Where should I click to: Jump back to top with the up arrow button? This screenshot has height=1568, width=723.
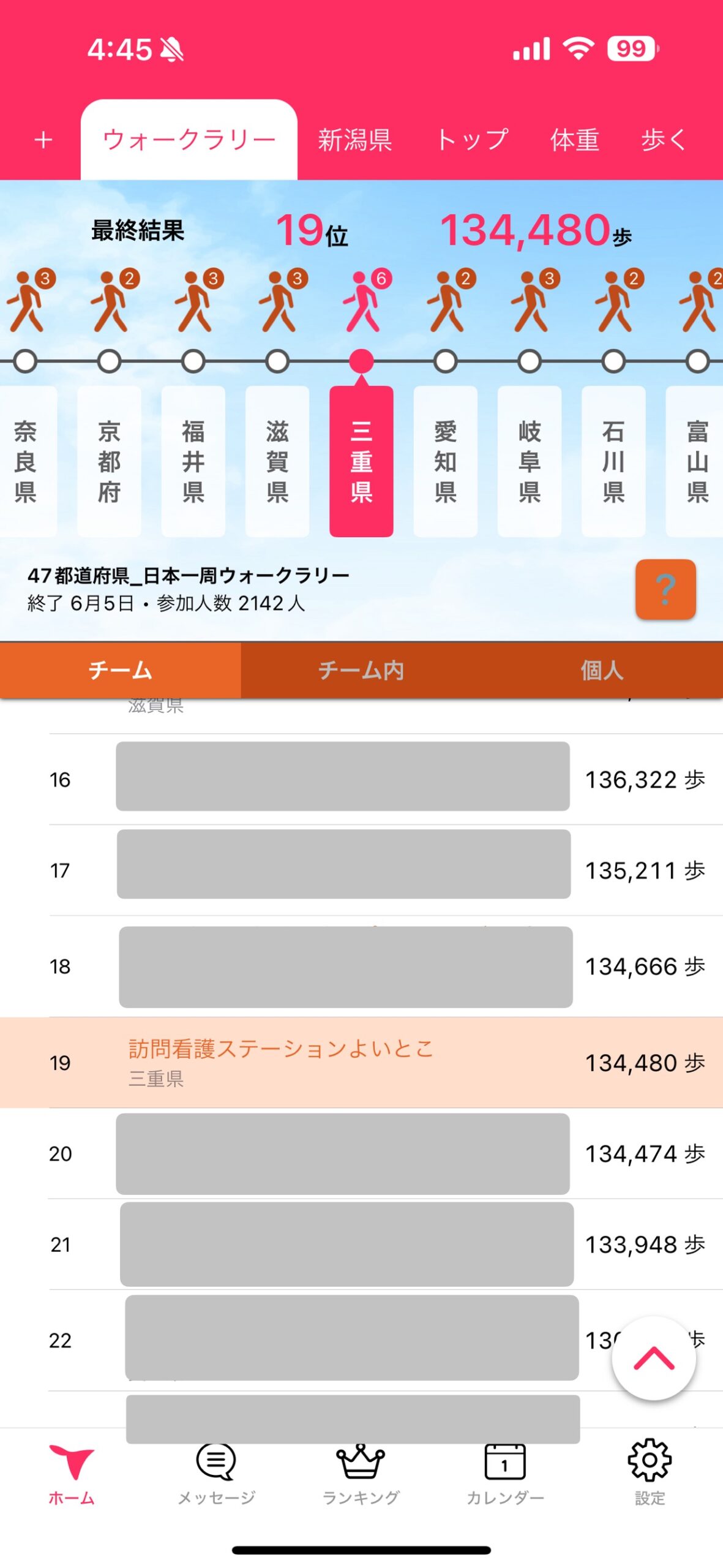(x=654, y=1358)
